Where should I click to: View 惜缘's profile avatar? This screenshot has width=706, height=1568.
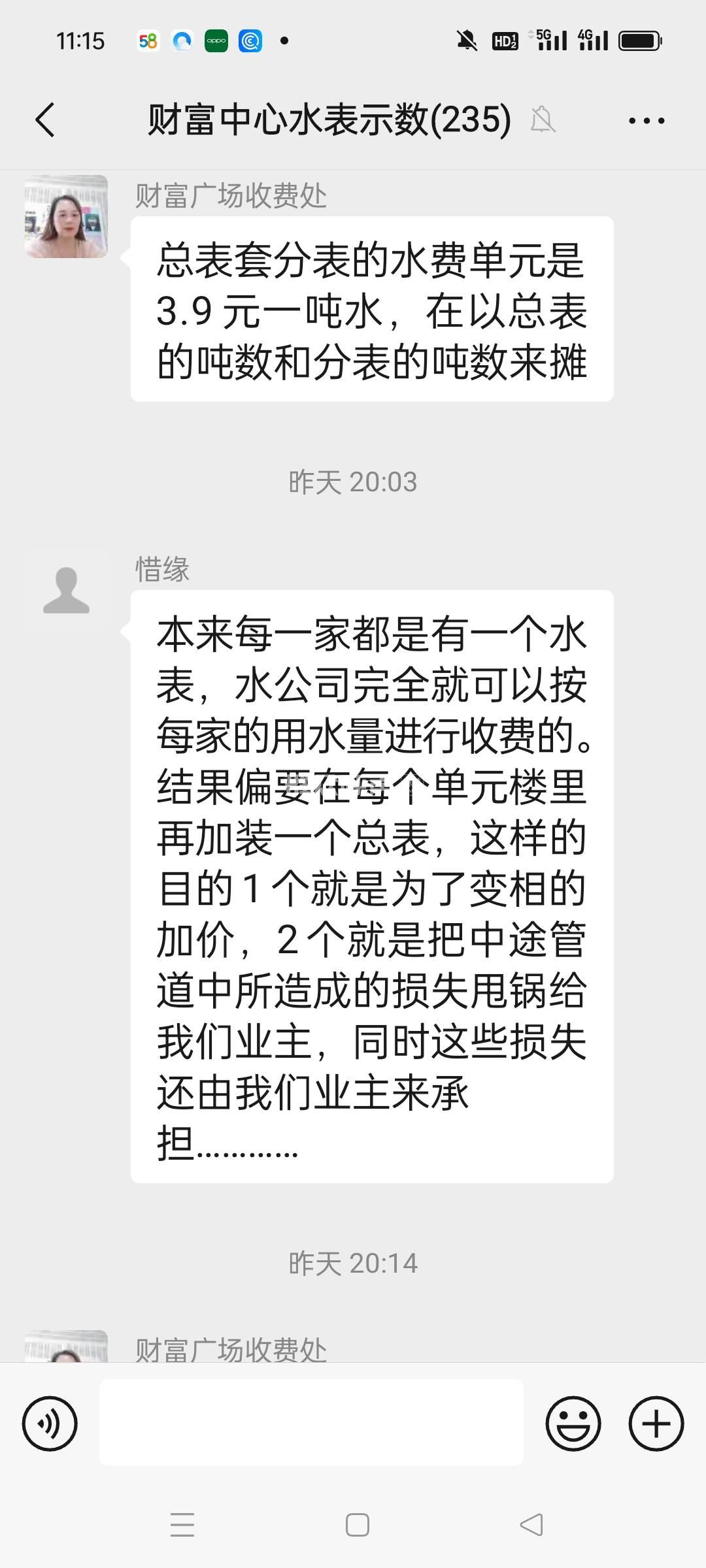66,591
